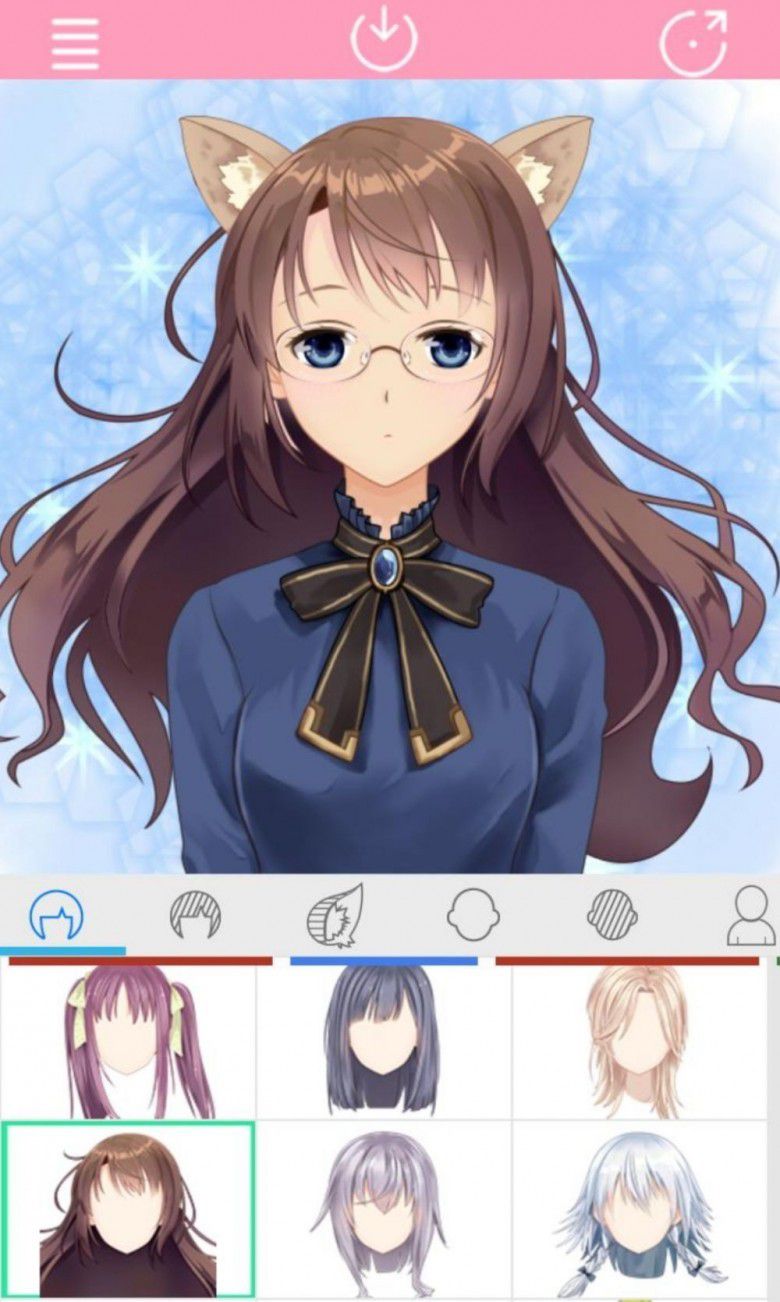The height and width of the screenshot is (1302, 780).
Task: Choose the dark blue bob hairstyle
Action: click(x=383, y=1042)
